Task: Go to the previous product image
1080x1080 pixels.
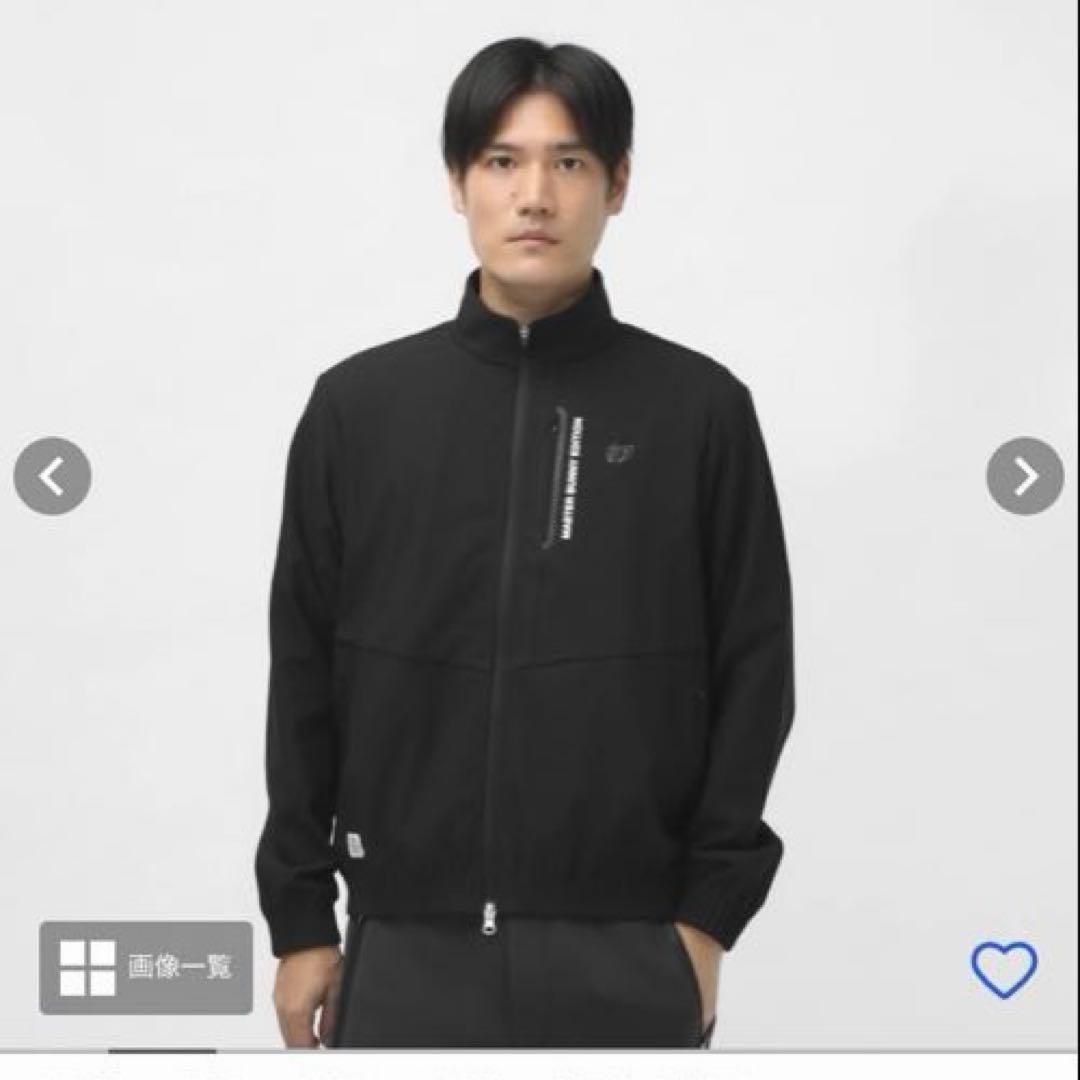Action: pyautogui.click(x=52, y=476)
